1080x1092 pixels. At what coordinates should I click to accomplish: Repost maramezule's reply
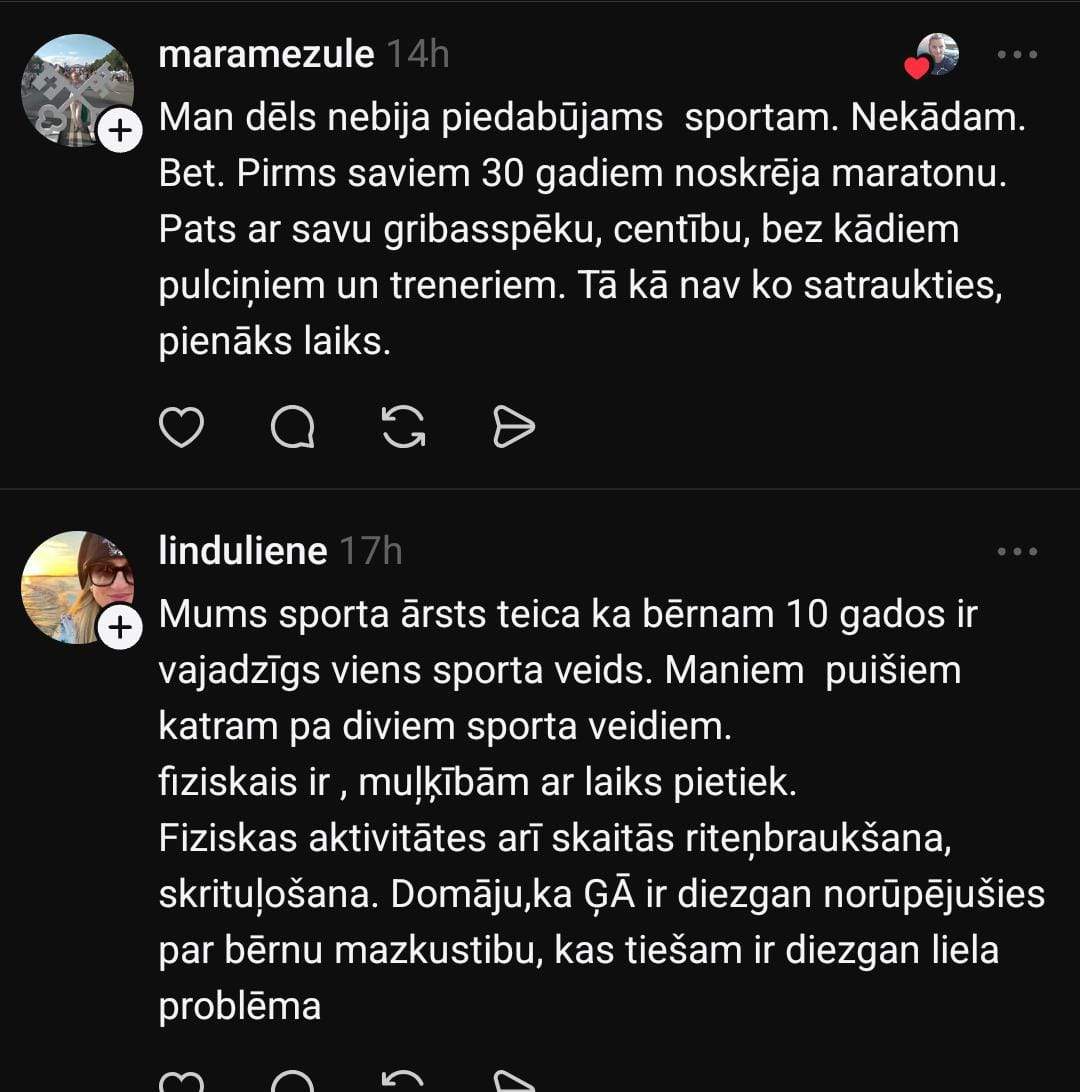point(404,427)
